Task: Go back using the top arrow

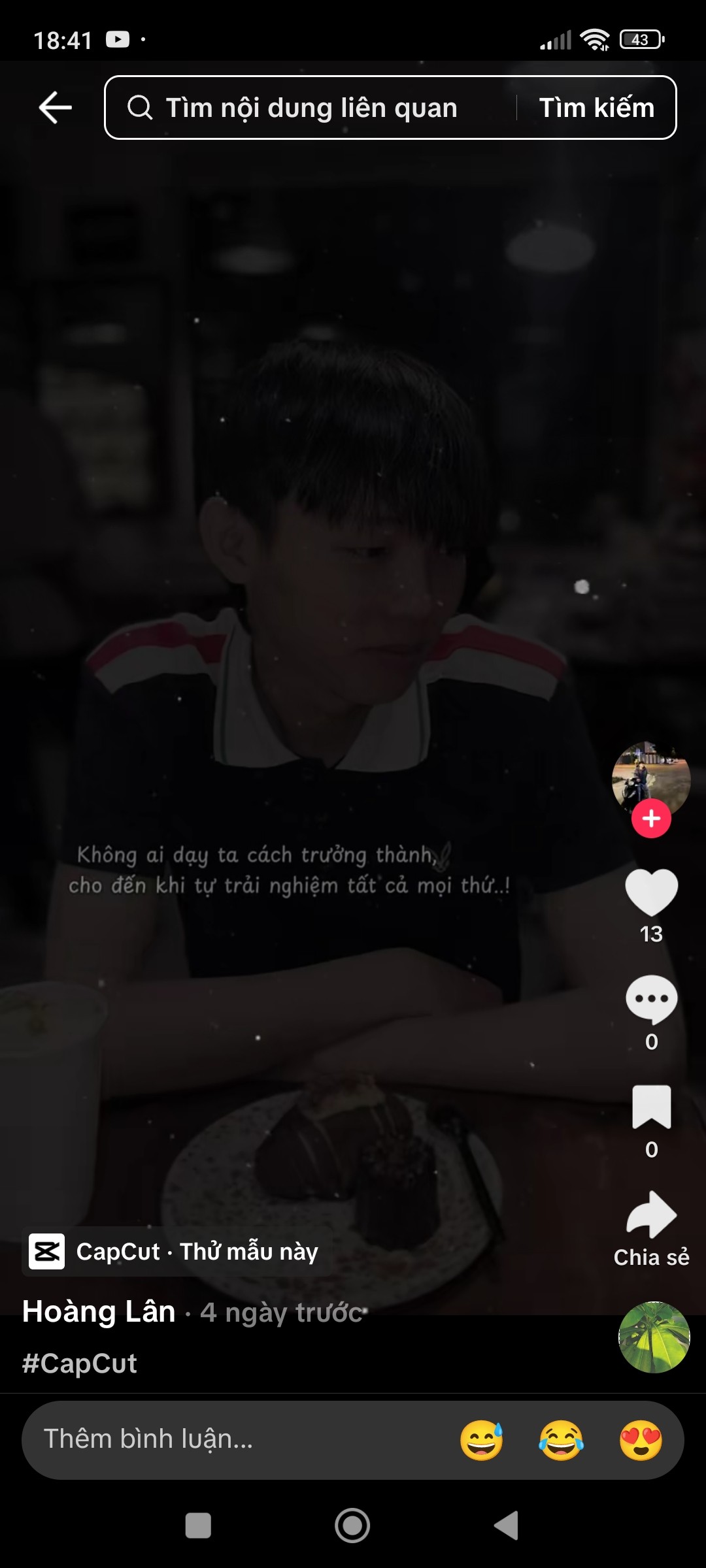Action: pyautogui.click(x=55, y=108)
